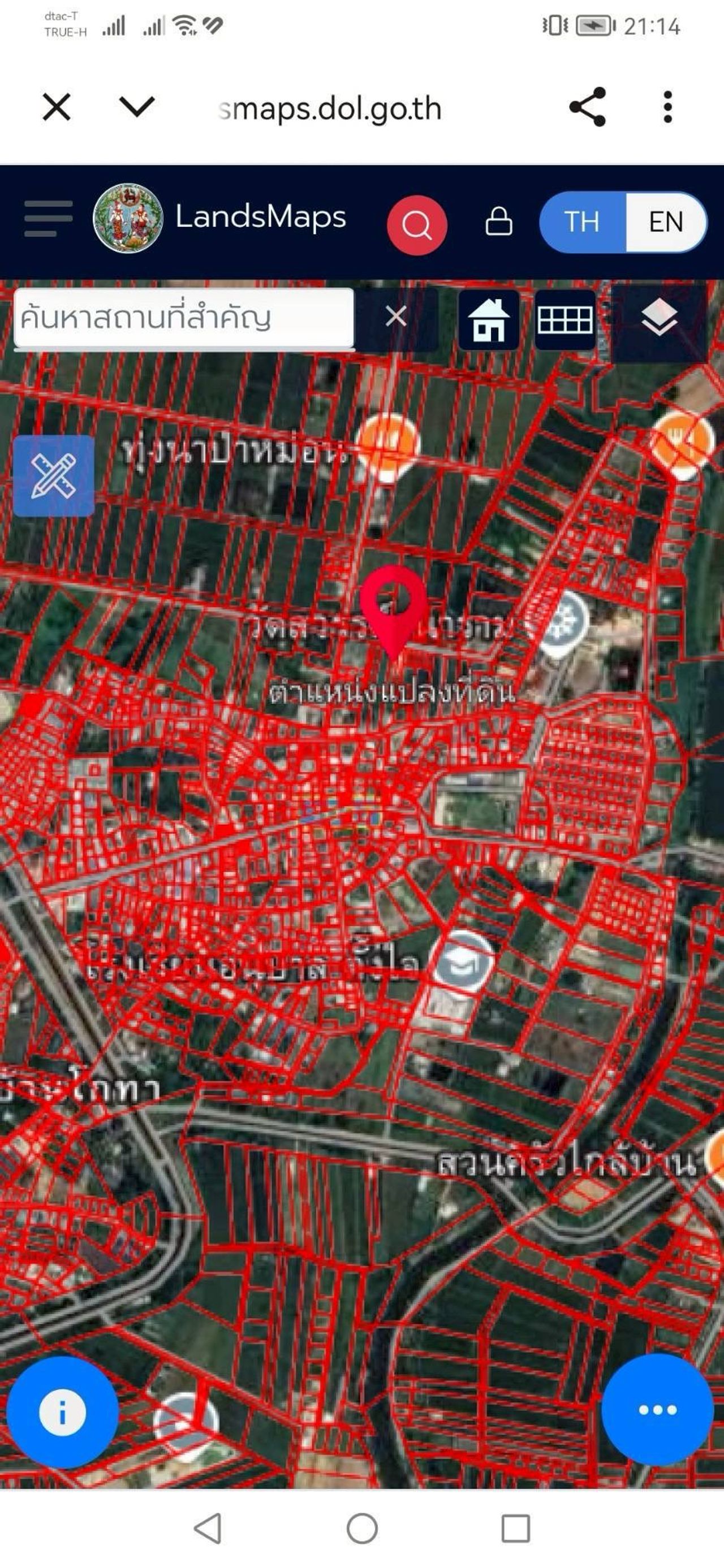The width and height of the screenshot is (724, 1568).
Task: Go back with system back button
Action: 208,1528
